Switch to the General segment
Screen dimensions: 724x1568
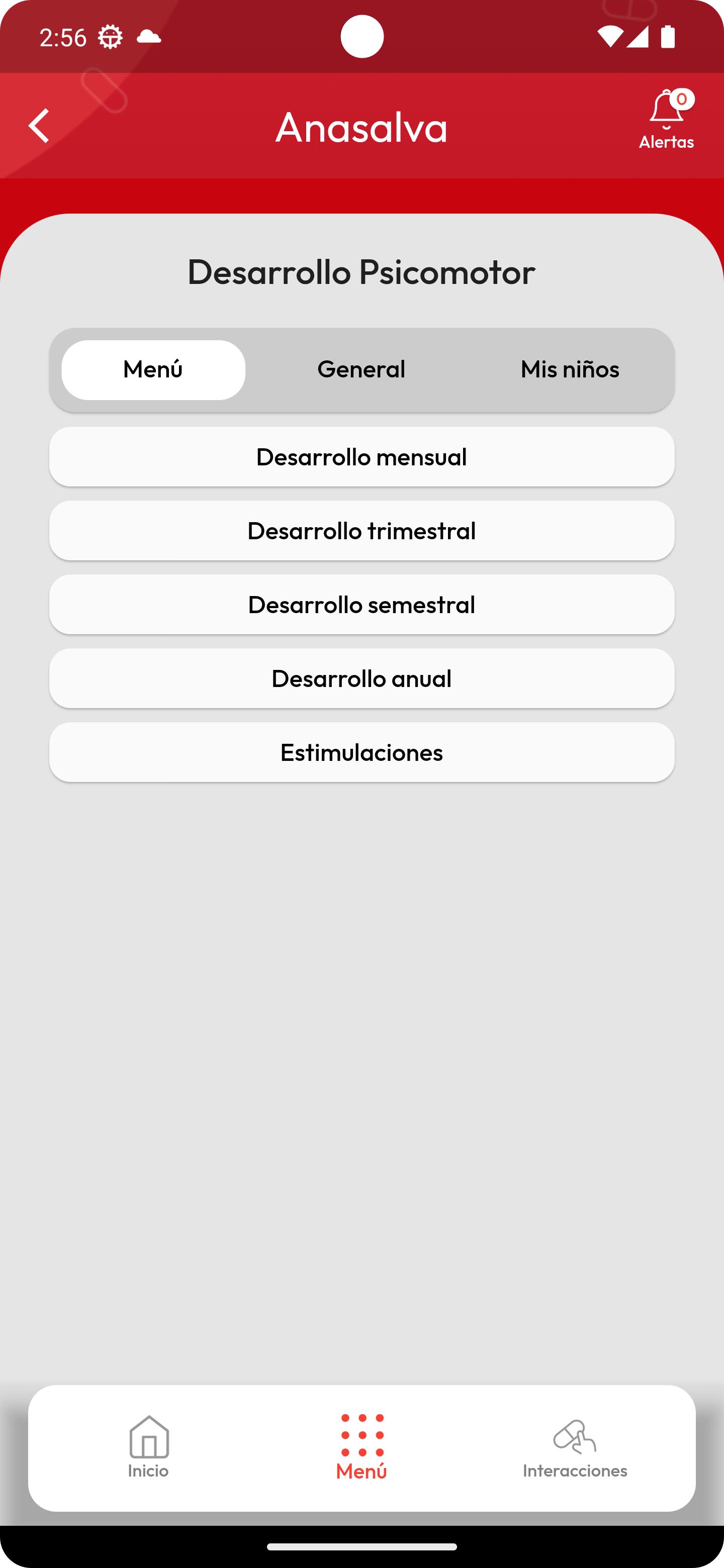click(361, 369)
